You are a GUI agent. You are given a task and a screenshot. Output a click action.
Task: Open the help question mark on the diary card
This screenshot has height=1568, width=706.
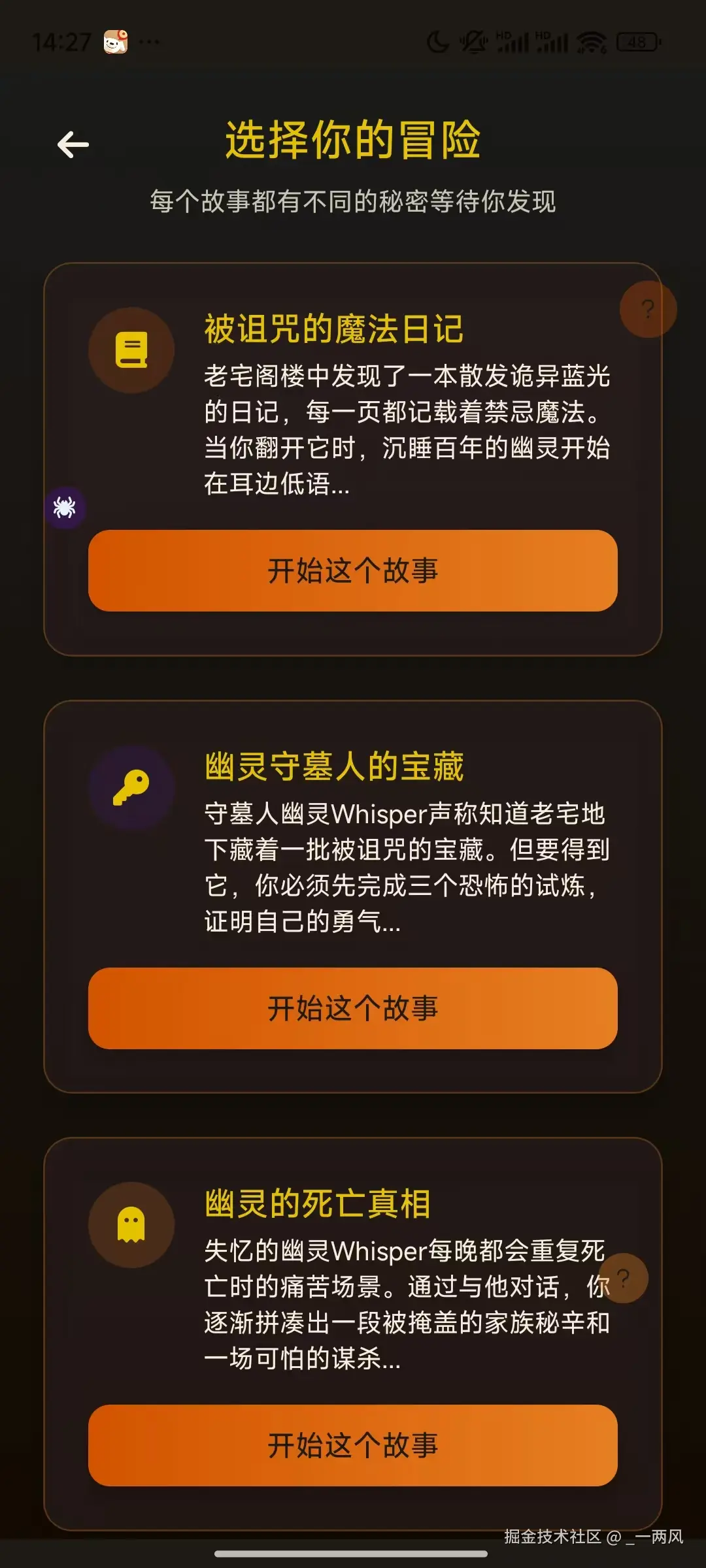(648, 307)
